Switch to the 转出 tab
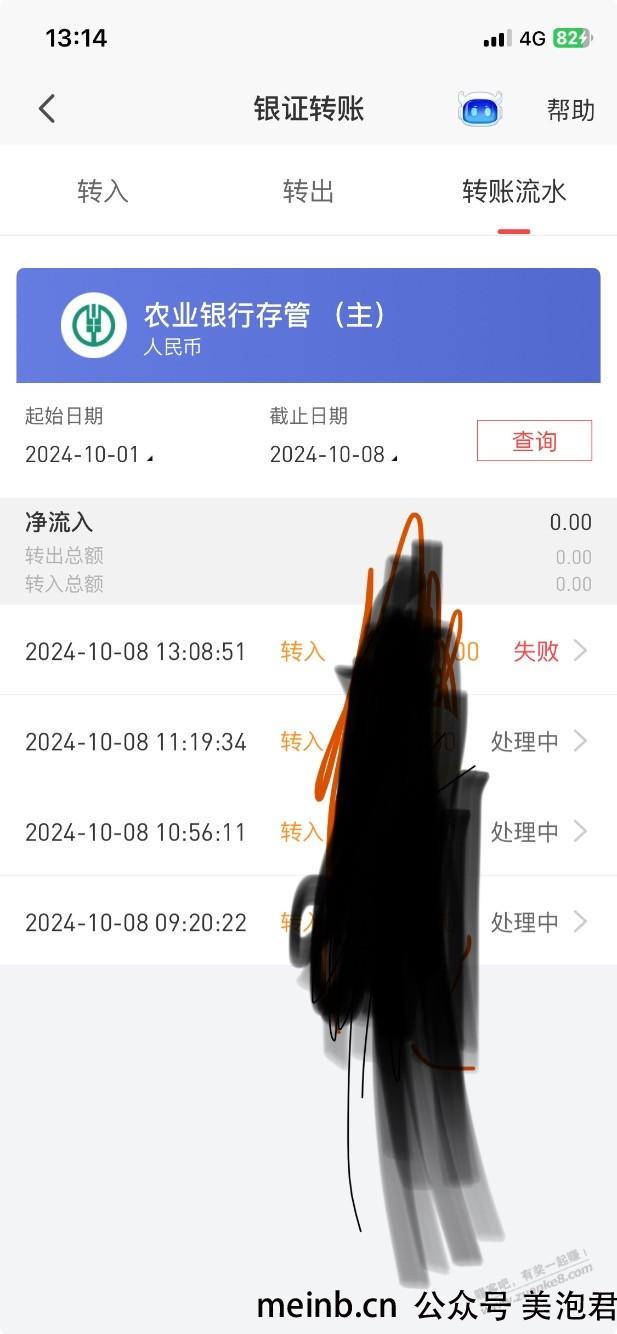Viewport: 617px width, 1334px height. [308, 191]
